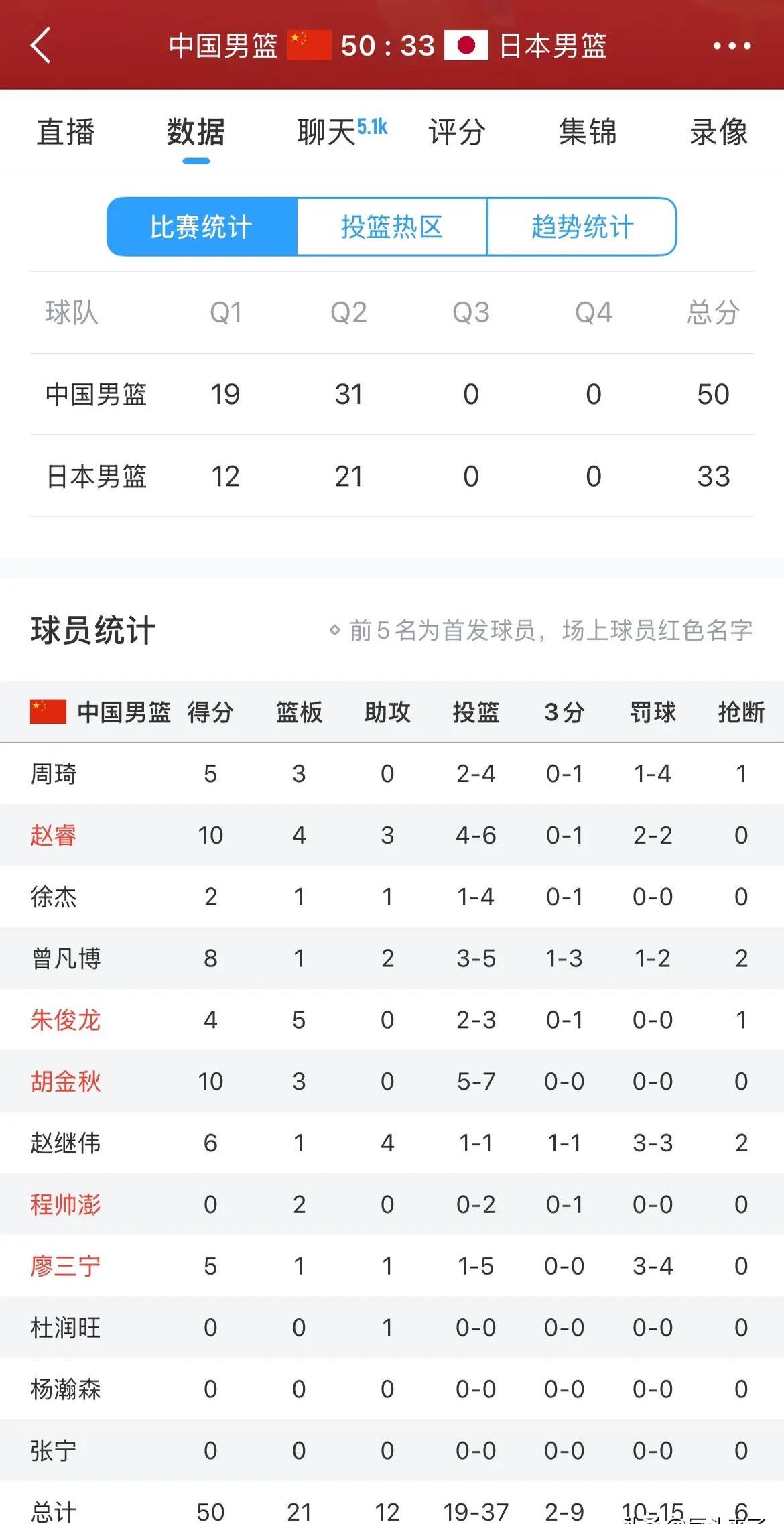Tap 胡金秋 in the player list

point(66,1082)
